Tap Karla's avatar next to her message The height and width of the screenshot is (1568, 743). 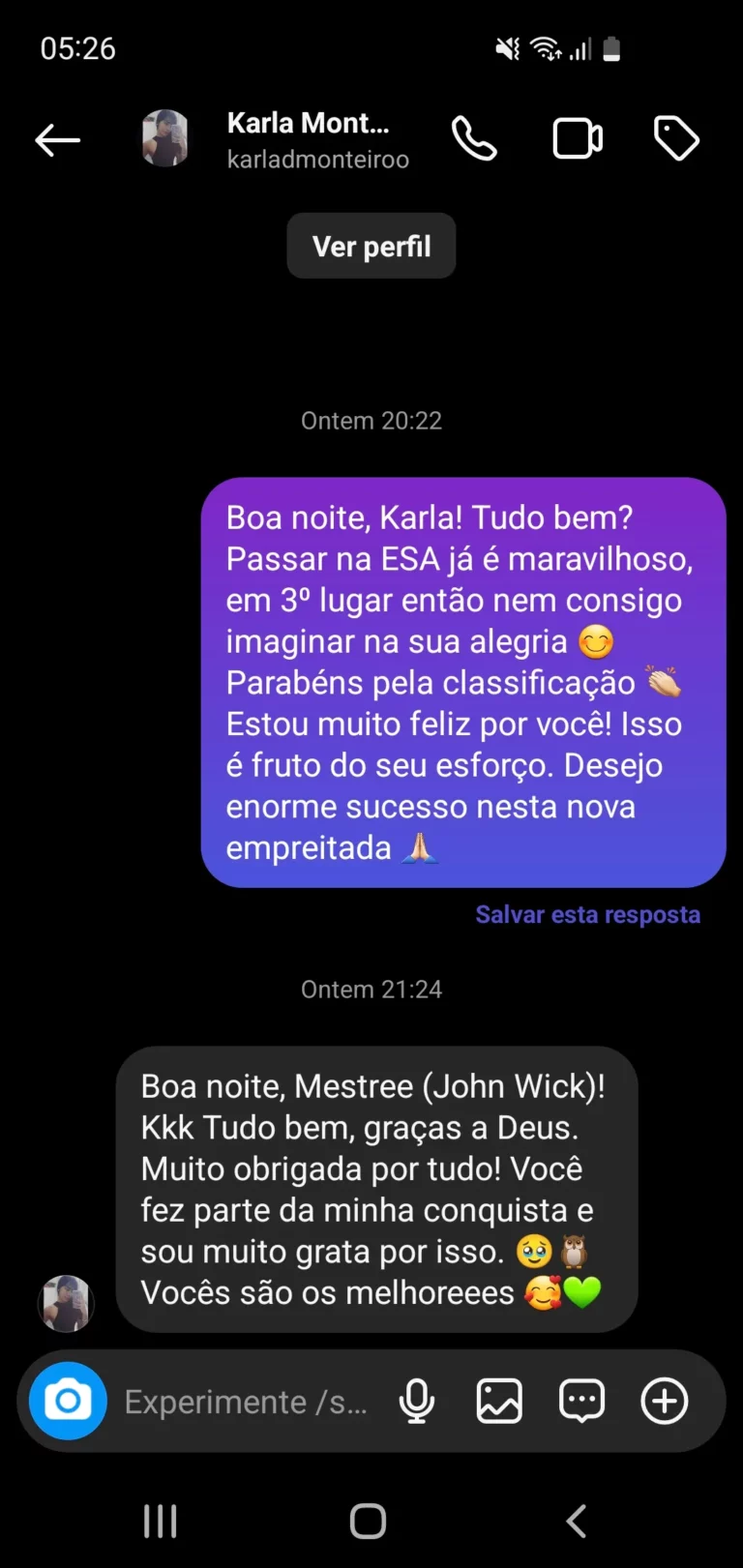(66, 1303)
